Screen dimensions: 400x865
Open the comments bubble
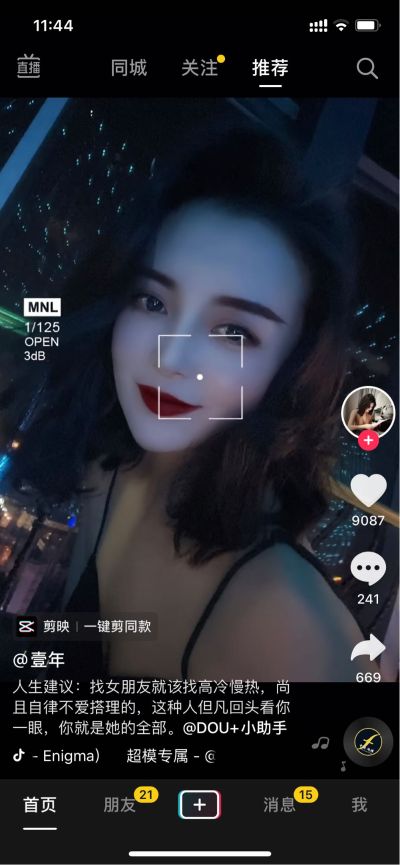(368, 568)
